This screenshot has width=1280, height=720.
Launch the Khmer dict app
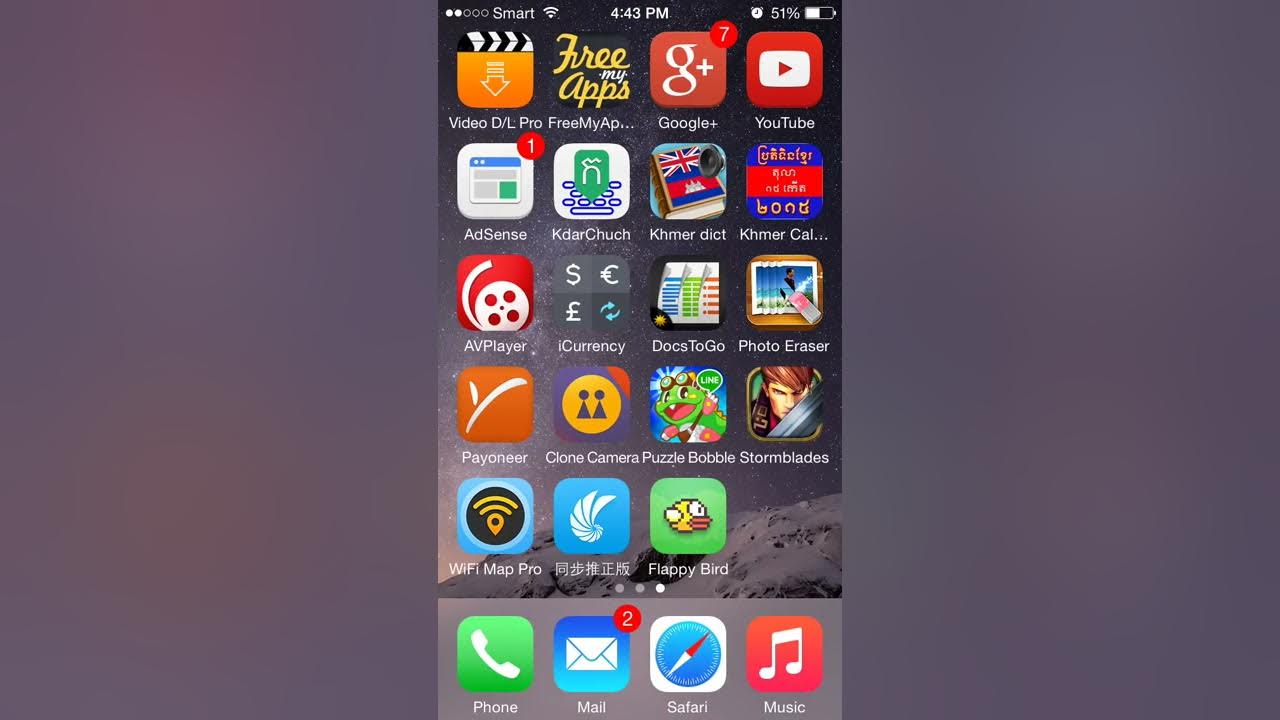tap(688, 181)
